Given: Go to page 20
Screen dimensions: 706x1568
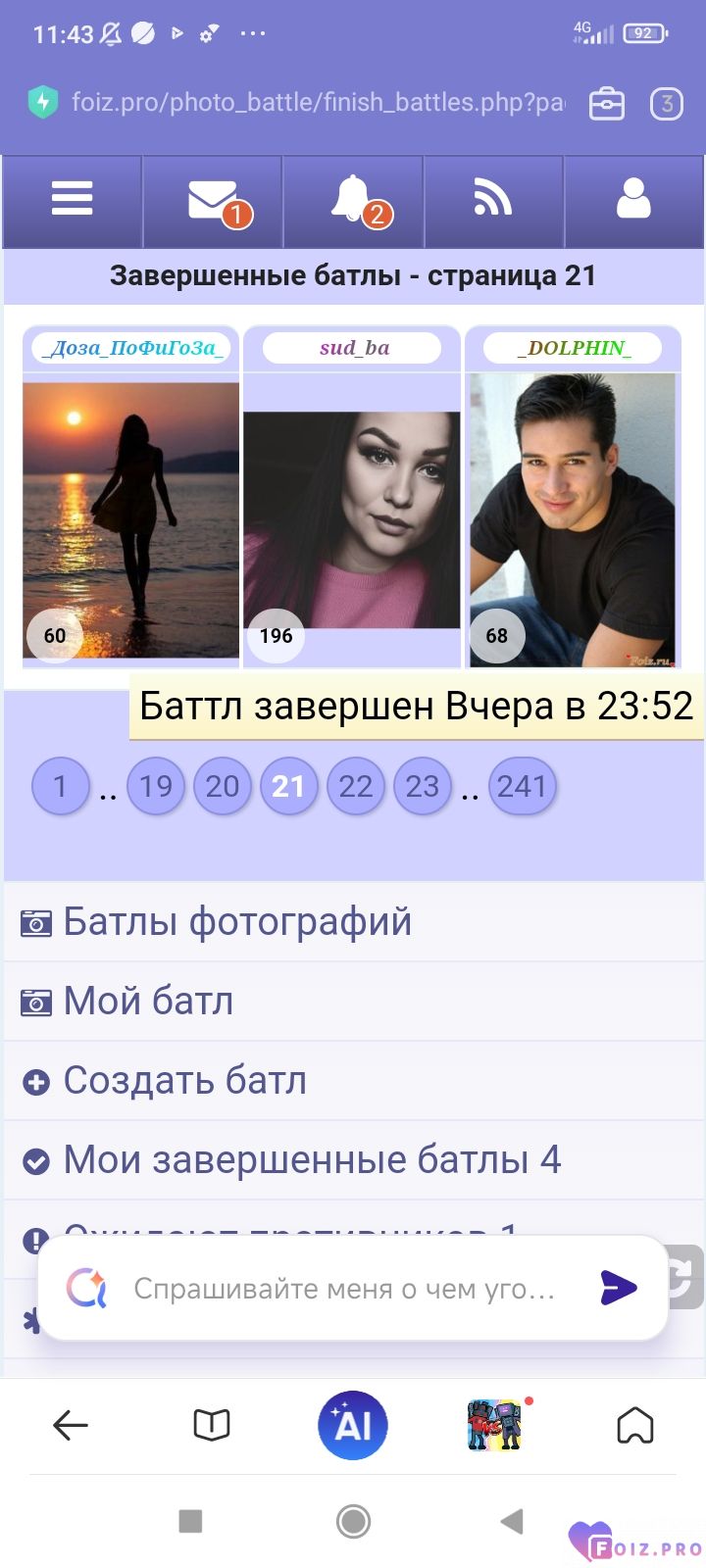Looking at the screenshot, I should pos(223,786).
